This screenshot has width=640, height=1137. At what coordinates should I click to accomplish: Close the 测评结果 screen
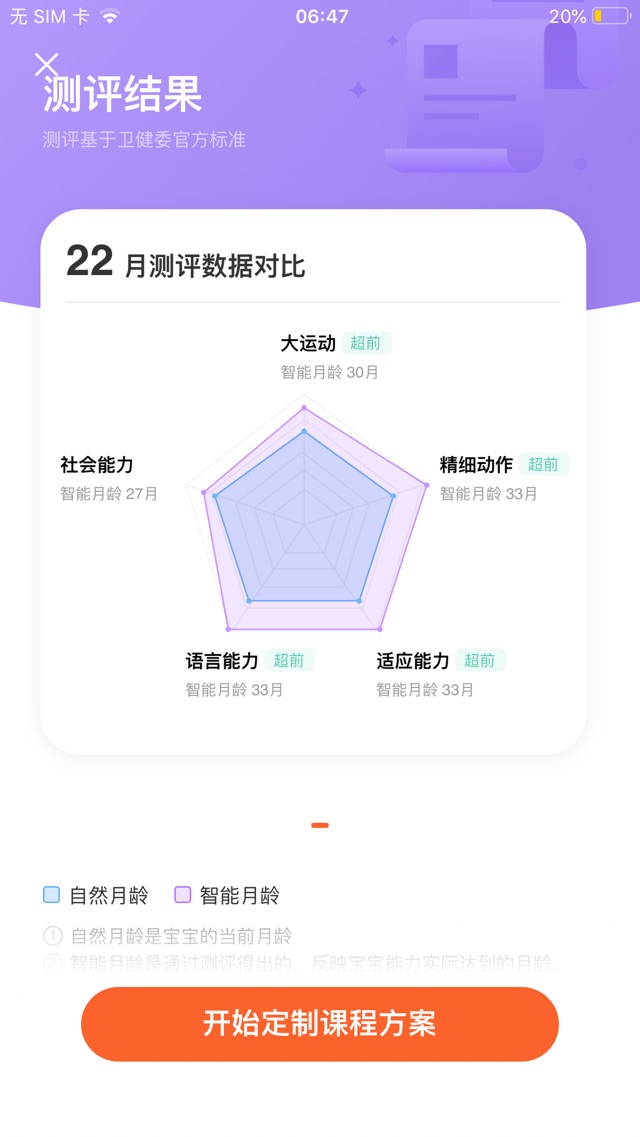tap(46, 65)
